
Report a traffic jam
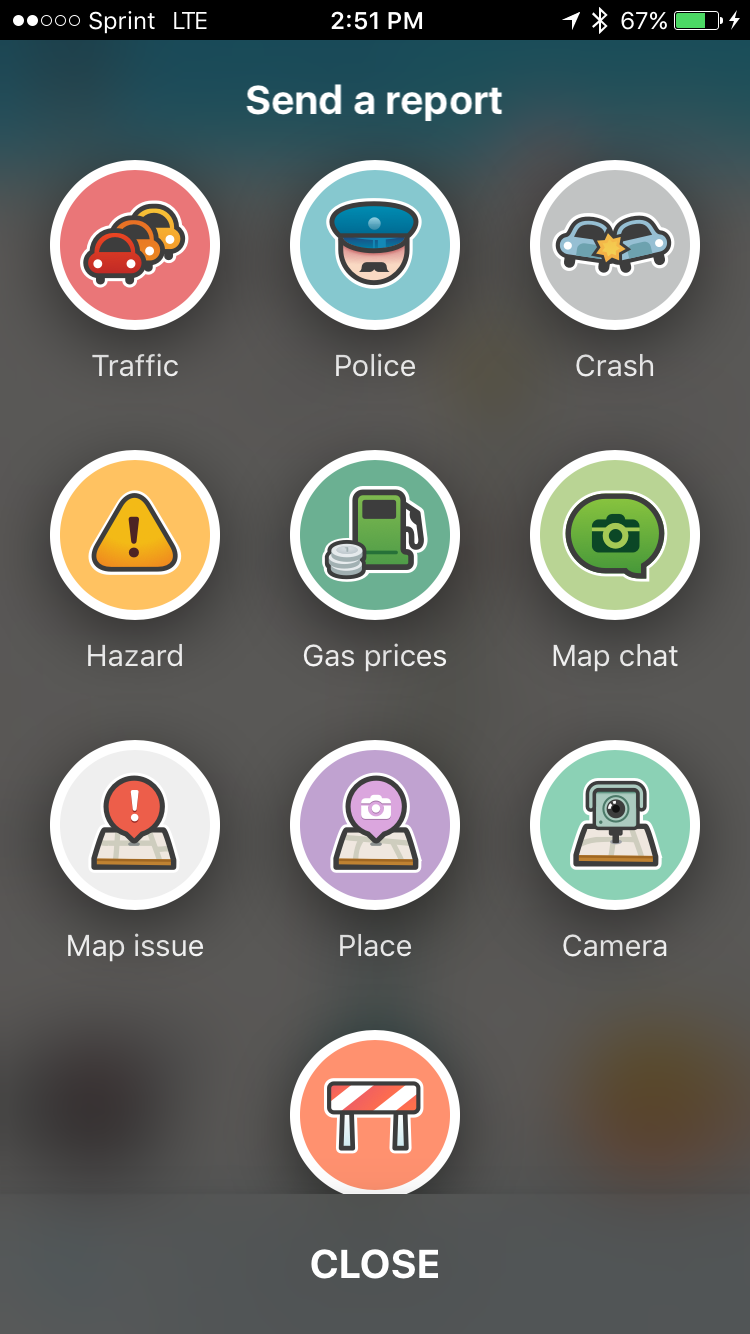coord(135,246)
